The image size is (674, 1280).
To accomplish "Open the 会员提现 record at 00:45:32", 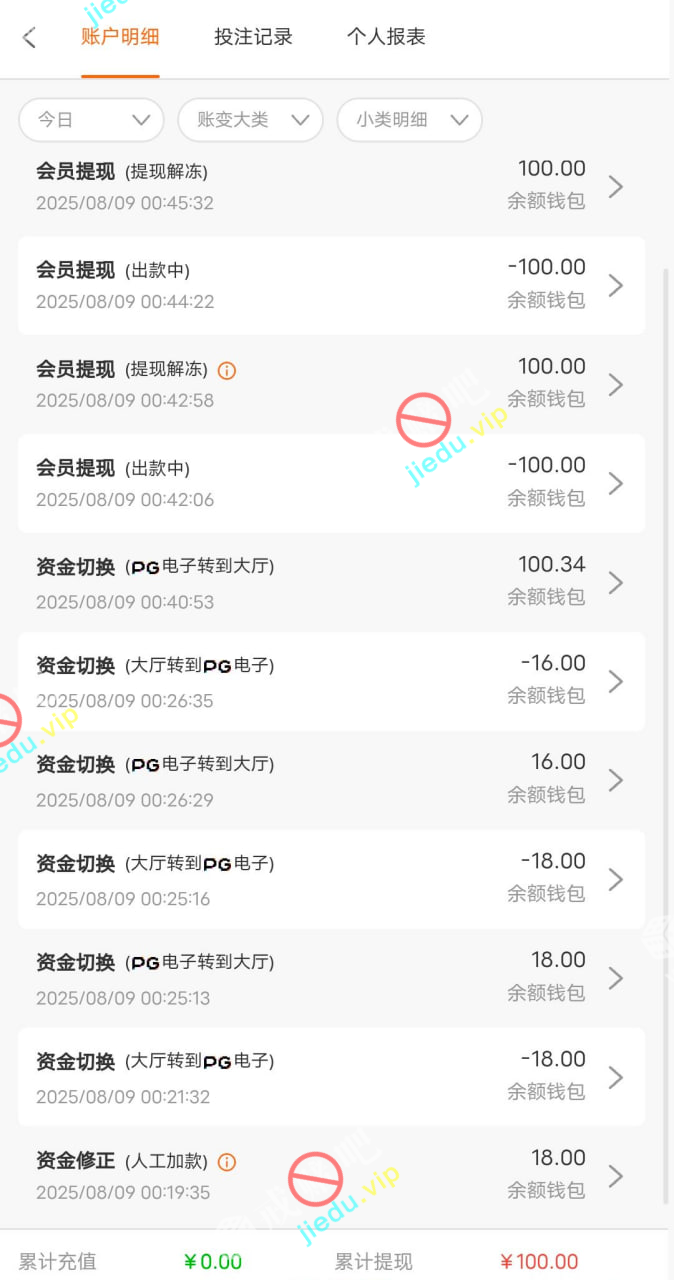I will pyautogui.click(x=330, y=186).
